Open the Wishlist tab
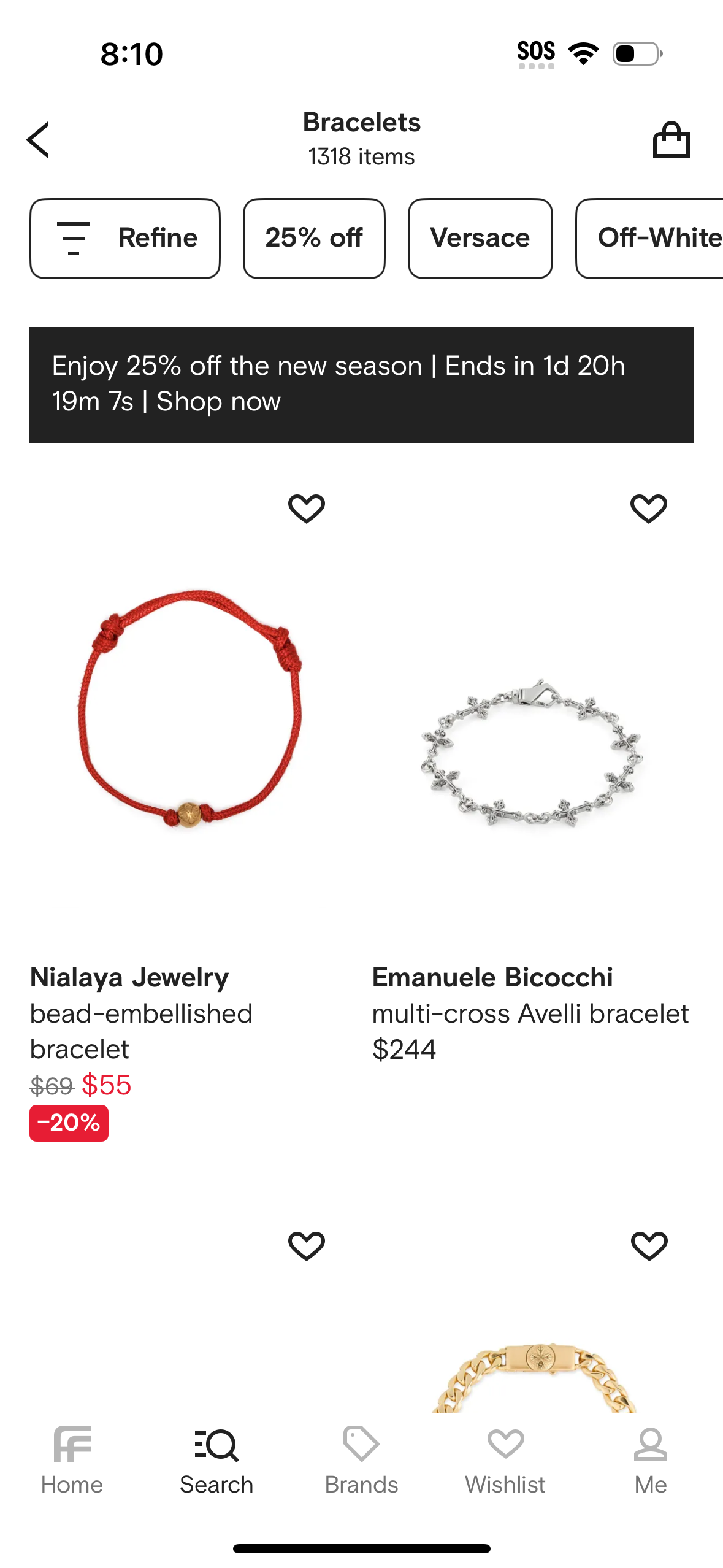 coord(505,1460)
